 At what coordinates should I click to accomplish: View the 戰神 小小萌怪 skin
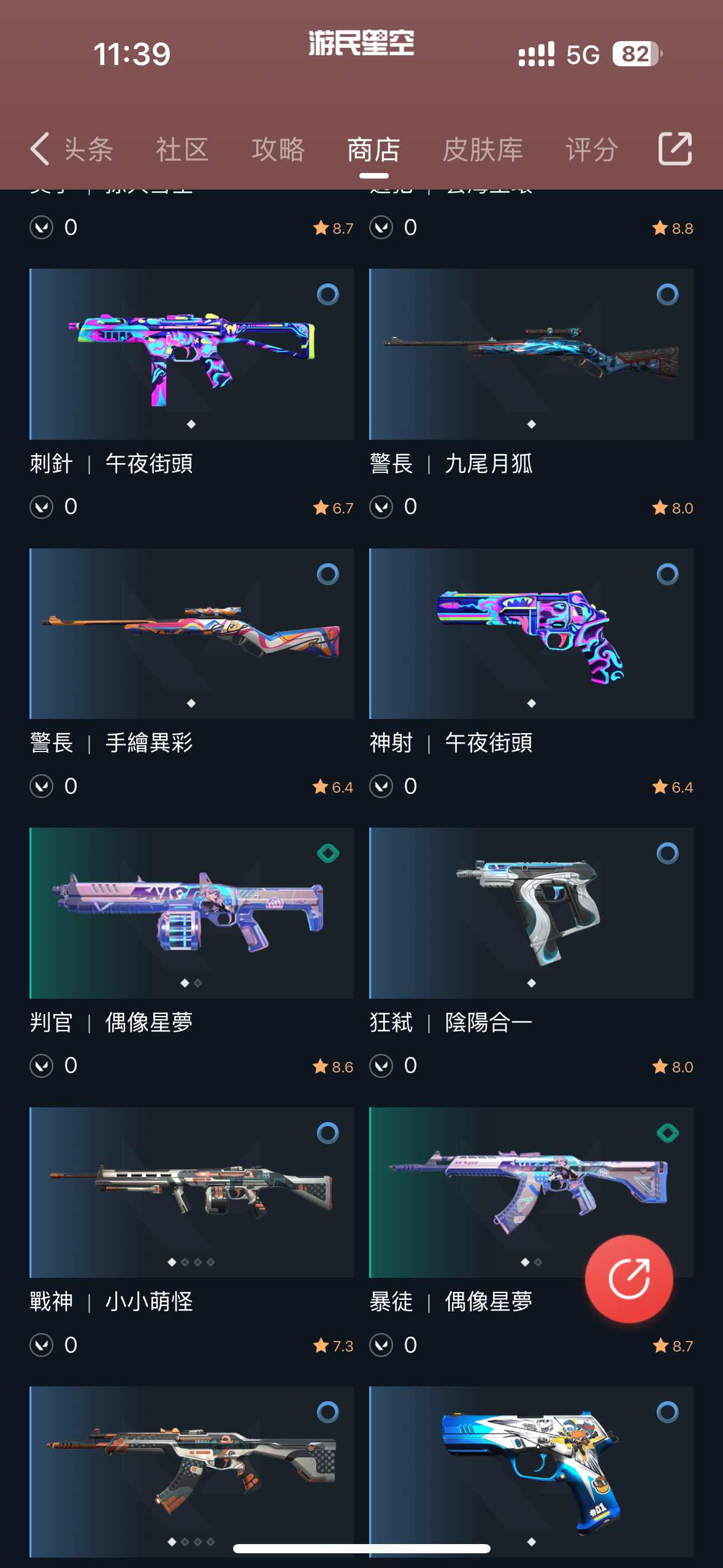point(191,1192)
